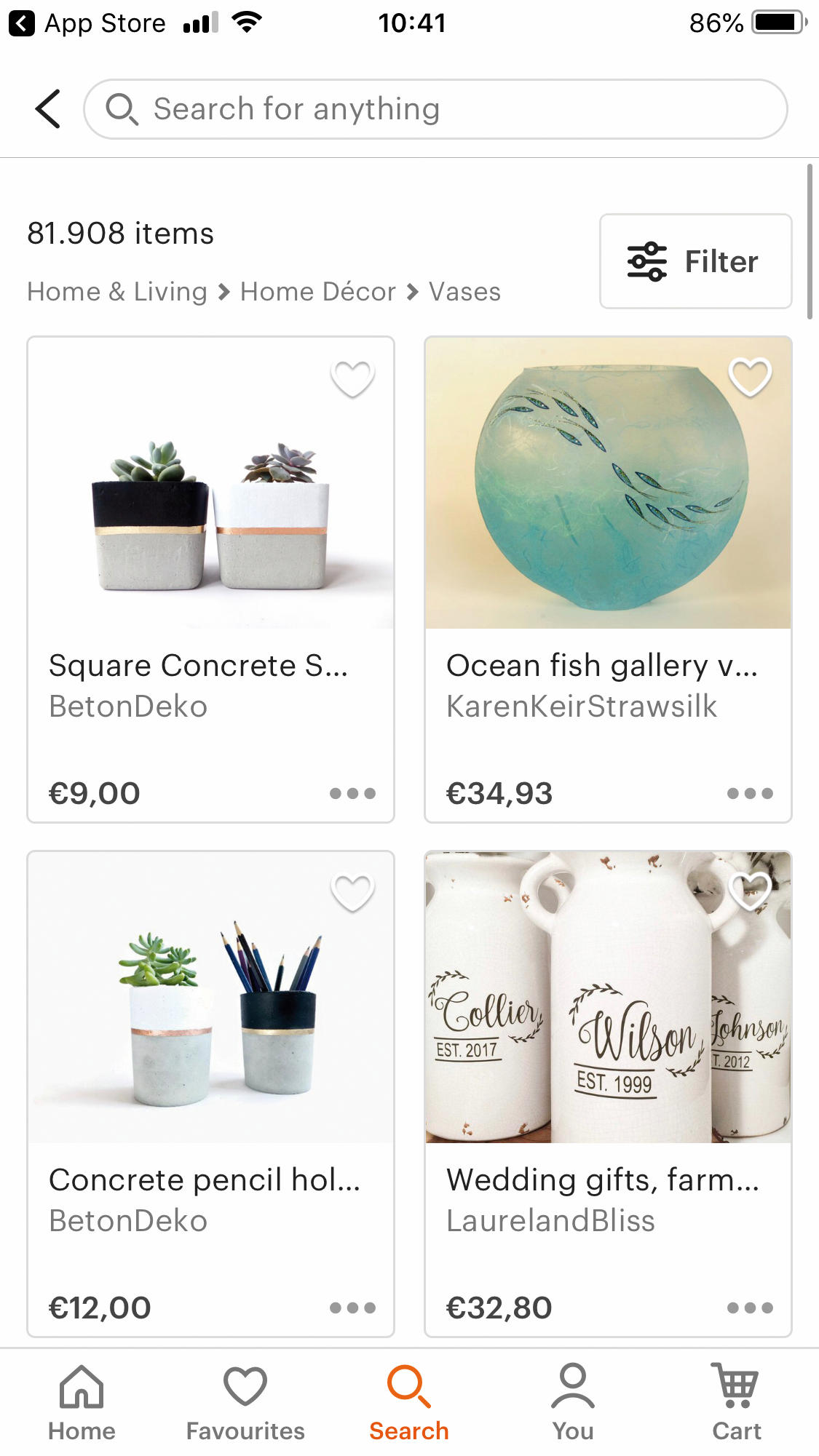Open more options for the €34,93 vase

coord(750,793)
